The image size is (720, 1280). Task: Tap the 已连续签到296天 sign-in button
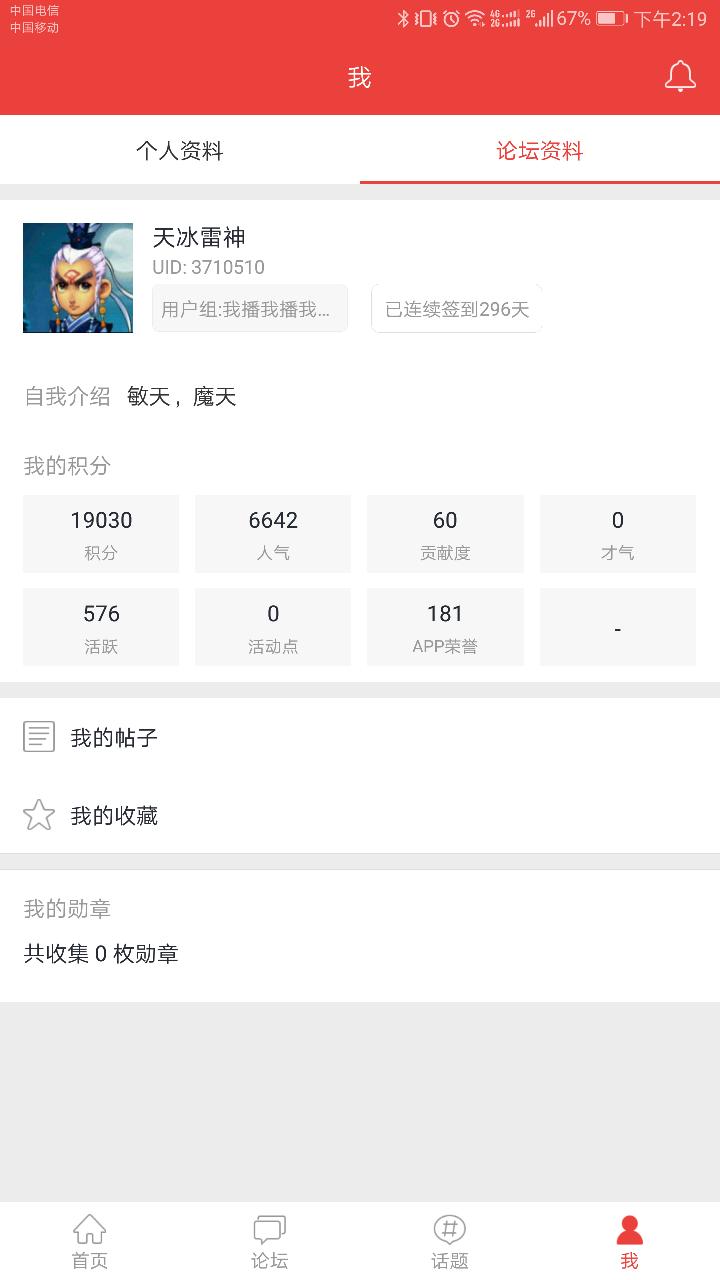pyautogui.click(x=457, y=309)
